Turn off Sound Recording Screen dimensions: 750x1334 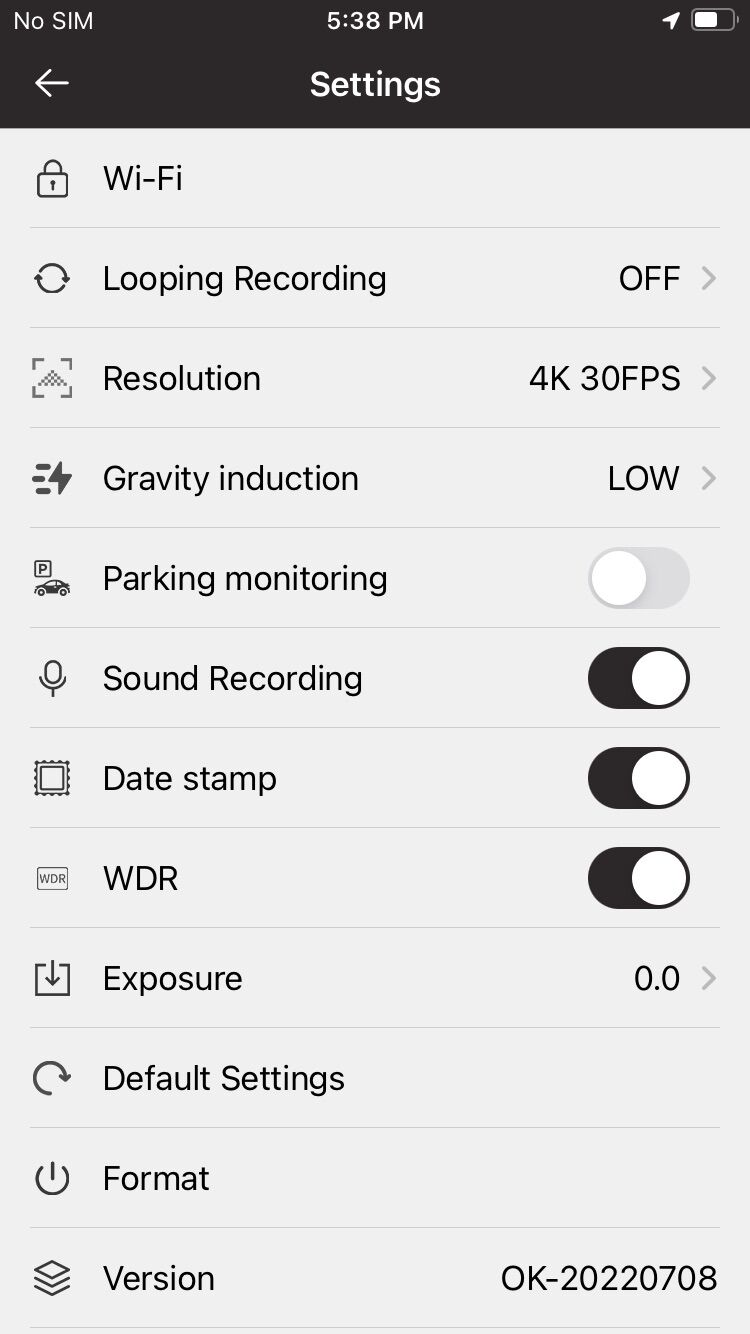click(x=638, y=678)
